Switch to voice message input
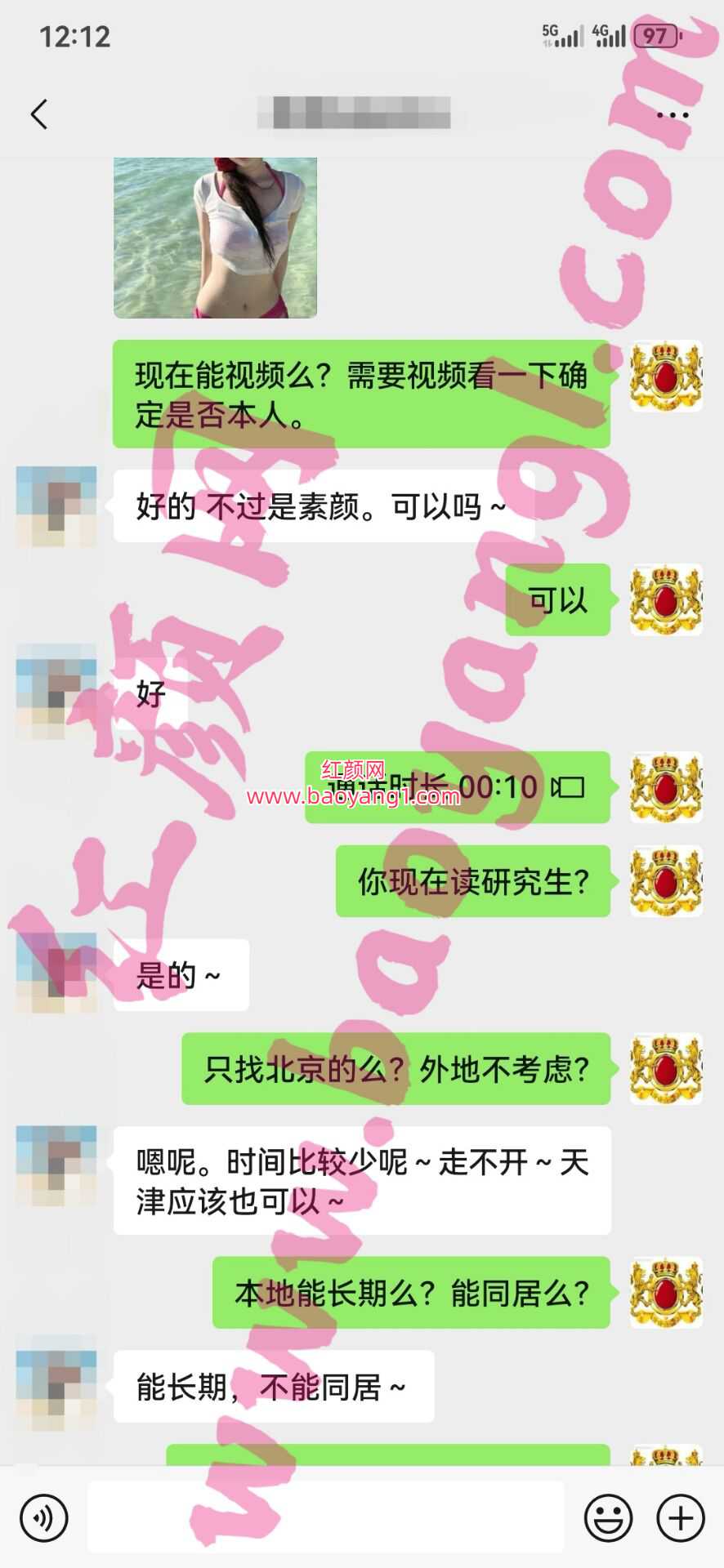Image resolution: width=724 pixels, height=1568 pixels. 43,1518
